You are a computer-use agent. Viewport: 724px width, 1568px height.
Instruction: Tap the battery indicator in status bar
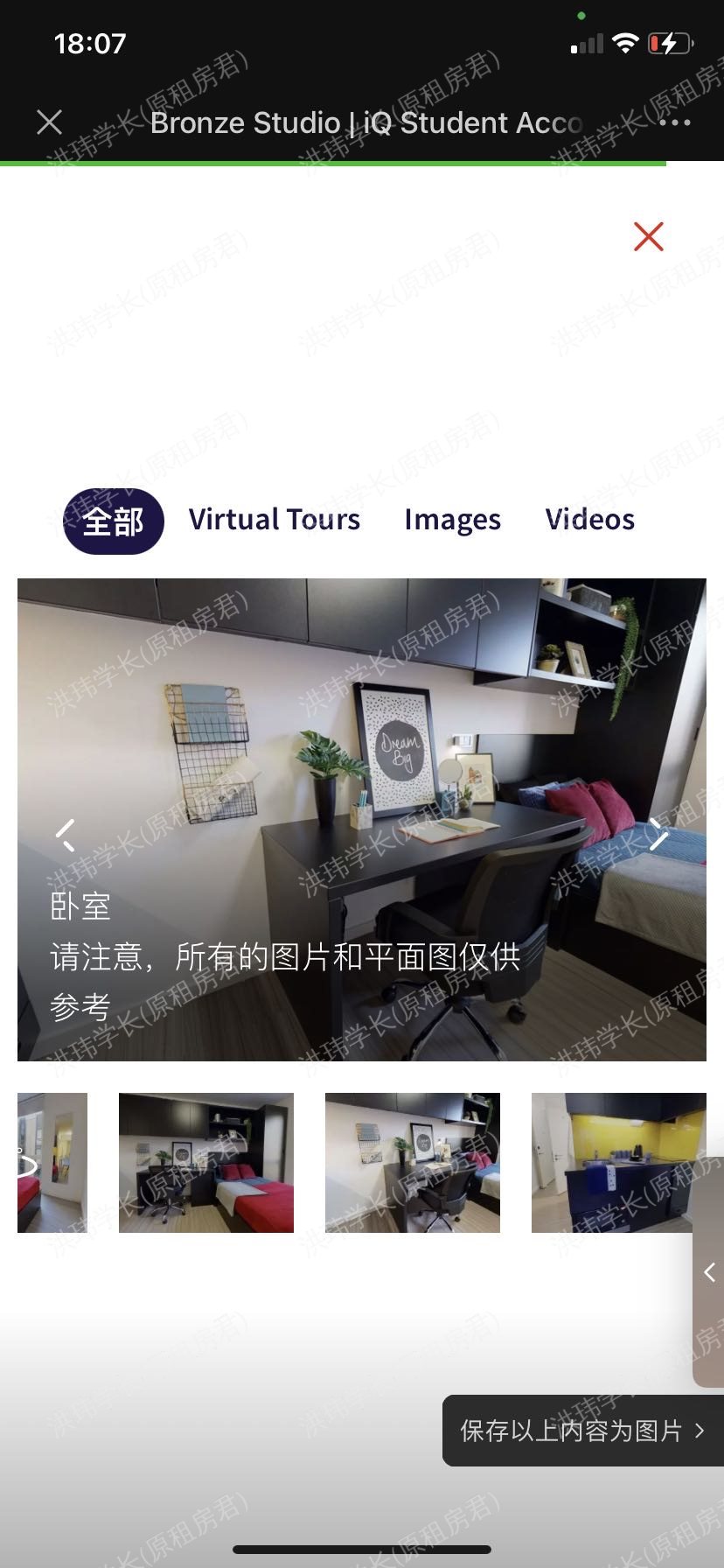(672, 41)
